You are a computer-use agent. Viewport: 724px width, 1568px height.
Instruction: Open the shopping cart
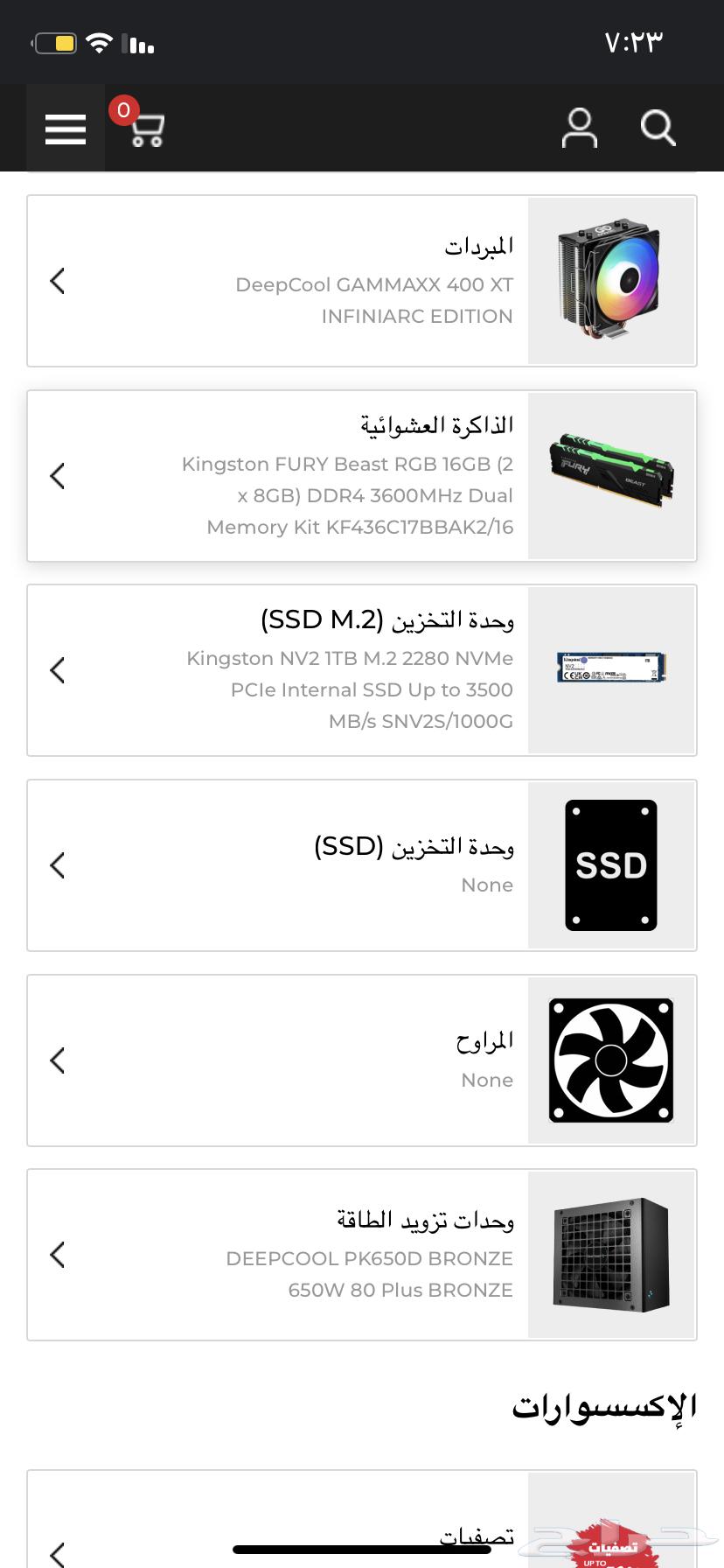pyautogui.click(x=144, y=131)
